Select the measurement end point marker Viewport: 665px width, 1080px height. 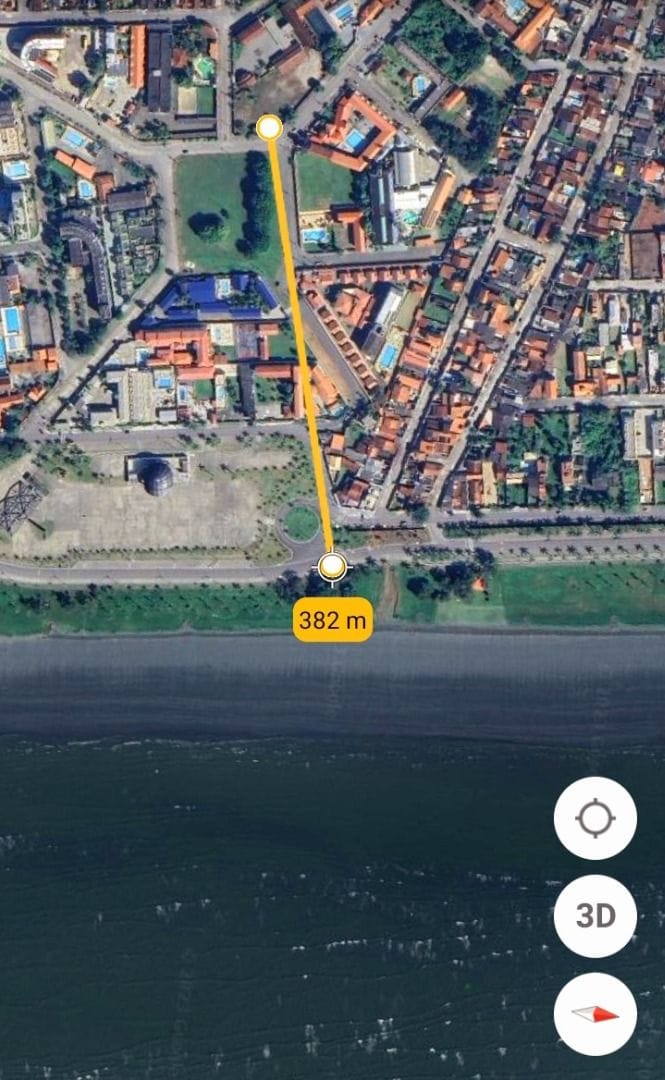click(332, 568)
